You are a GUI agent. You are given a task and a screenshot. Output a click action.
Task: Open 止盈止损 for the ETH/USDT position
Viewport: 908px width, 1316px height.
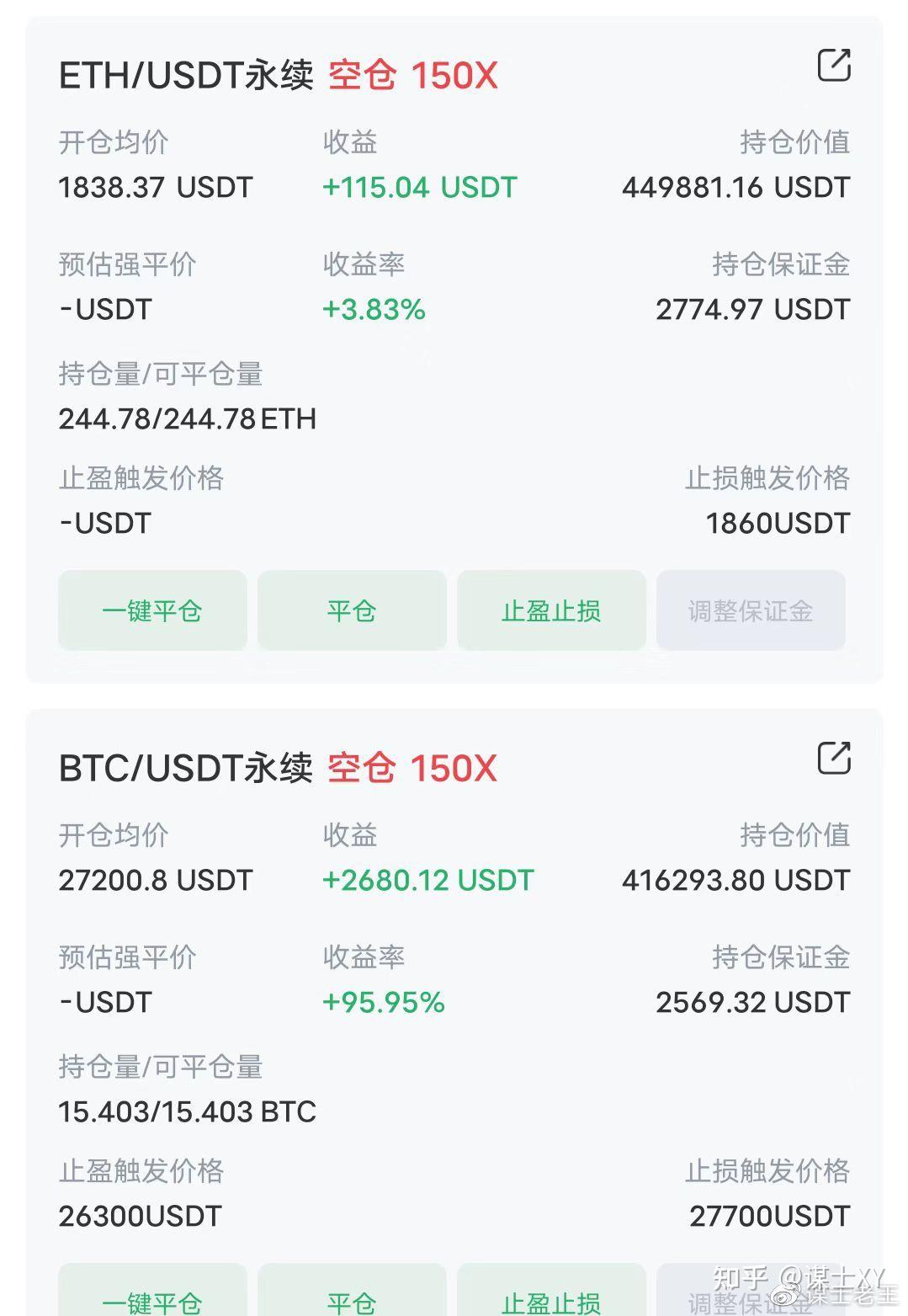(x=551, y=610)
